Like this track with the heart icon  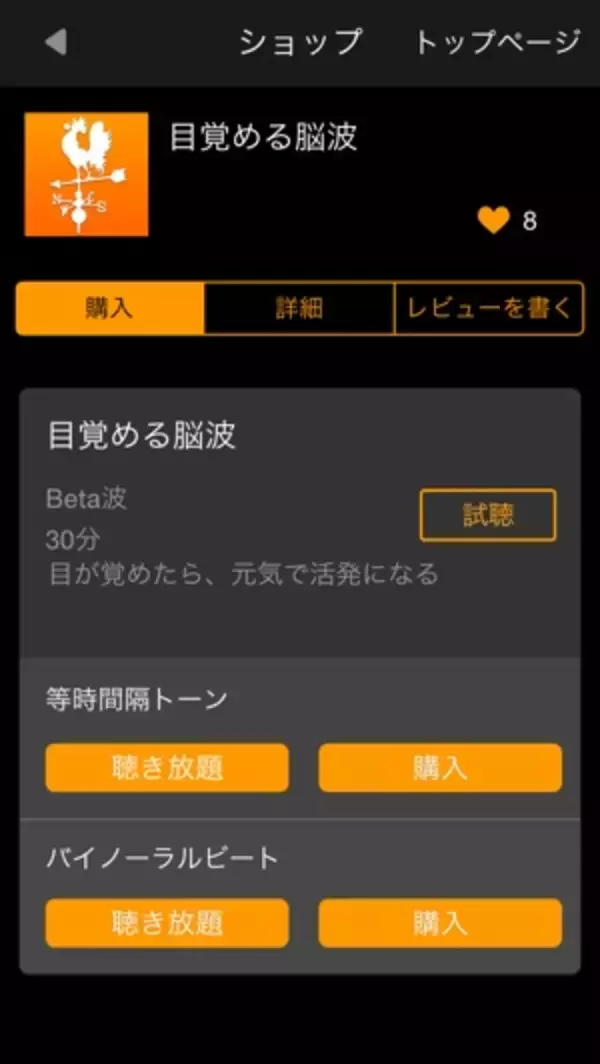493,220
